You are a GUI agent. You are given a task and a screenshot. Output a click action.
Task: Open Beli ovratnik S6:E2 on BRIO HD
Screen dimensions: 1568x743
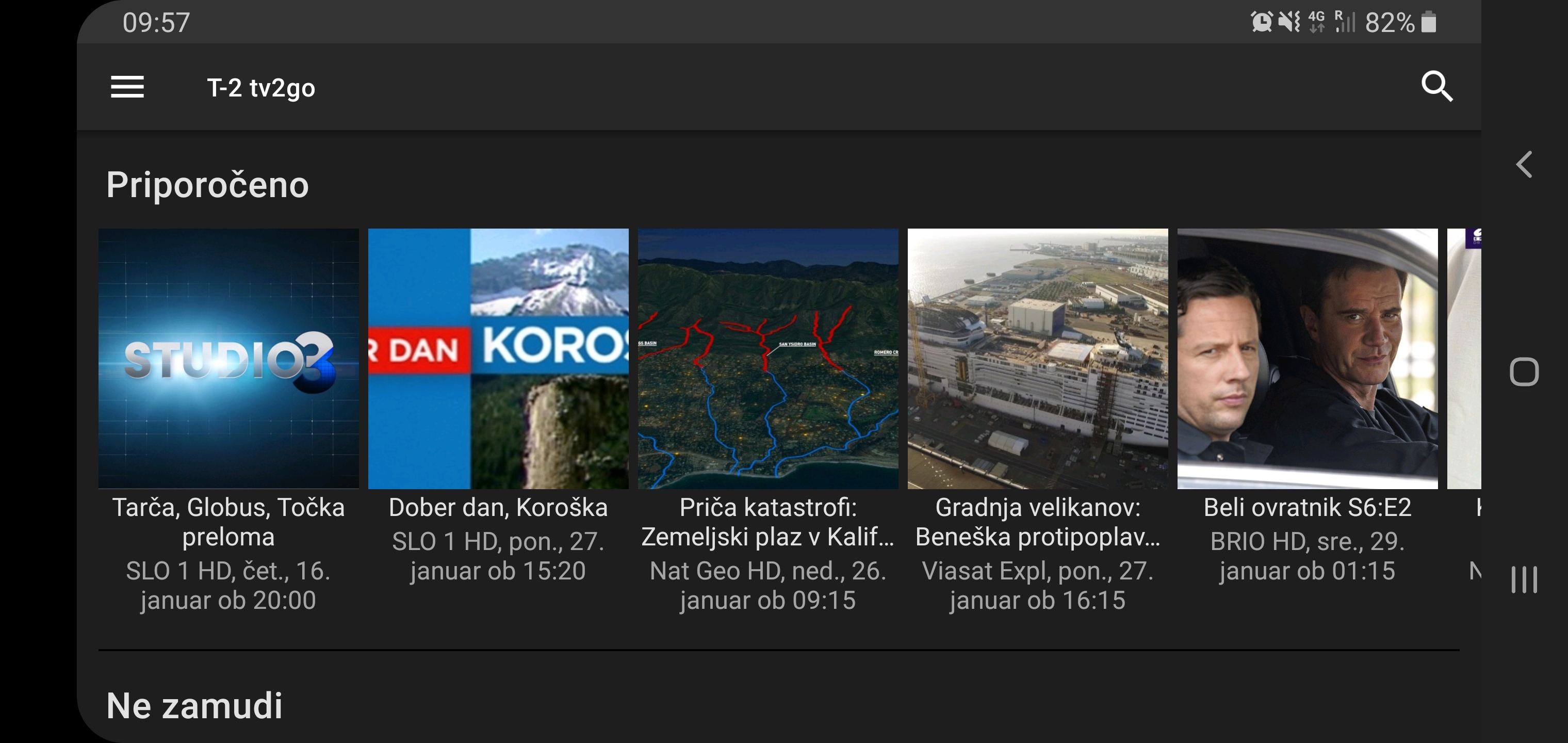(x=1307, y=359)
